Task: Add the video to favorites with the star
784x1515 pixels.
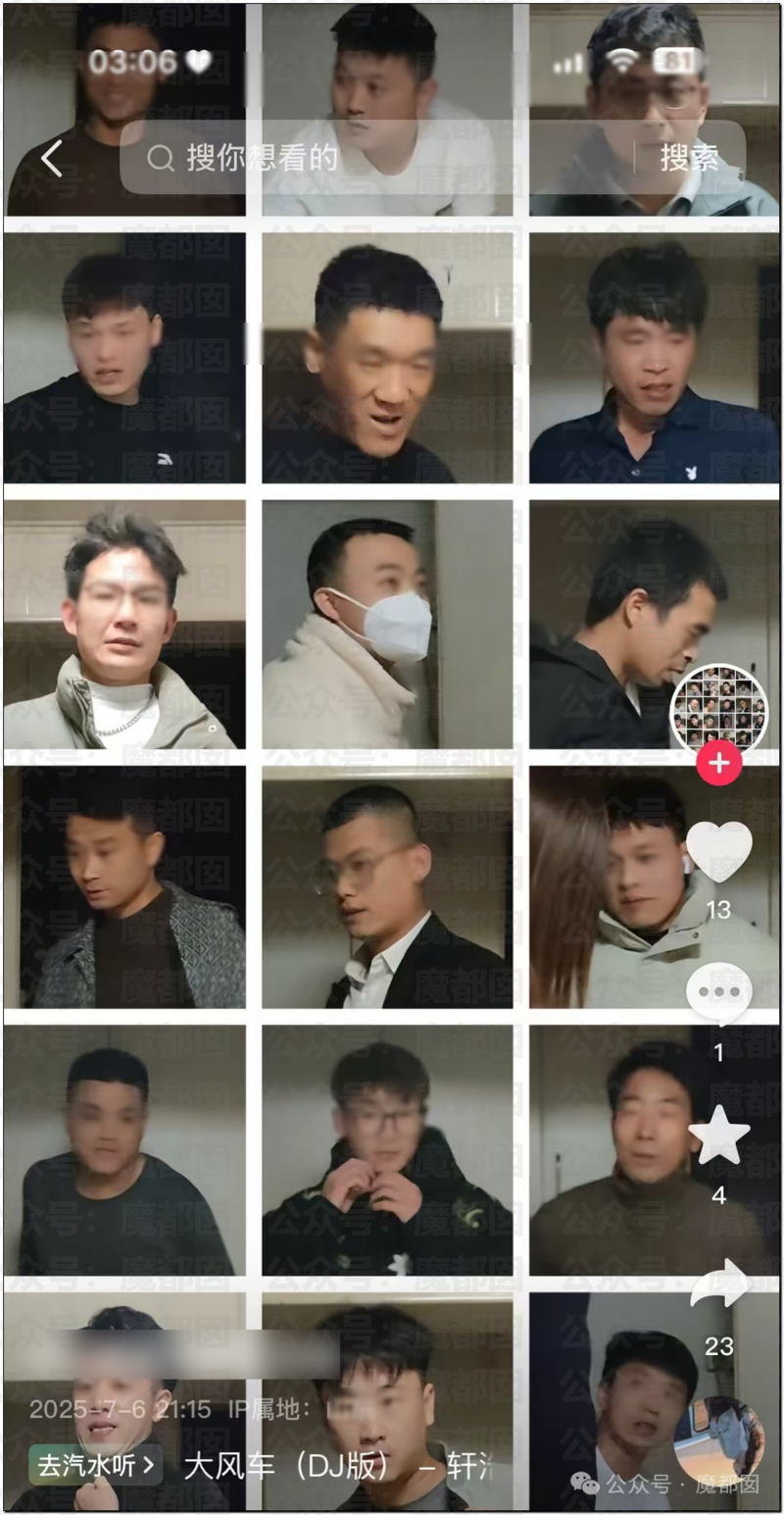Action: tap(718, 1136)
